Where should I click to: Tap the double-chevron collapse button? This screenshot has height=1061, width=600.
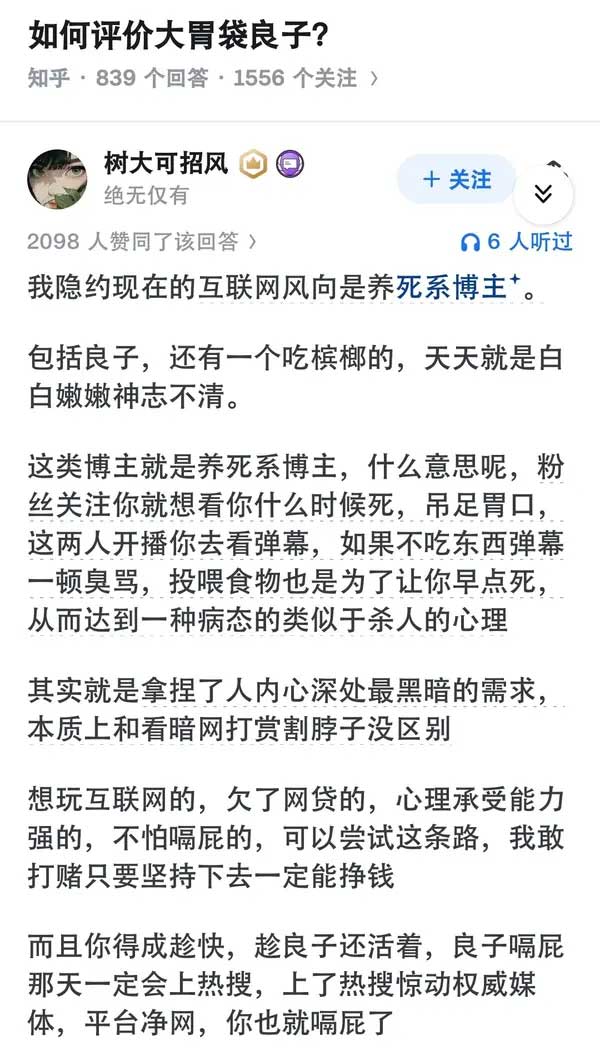coord(543,194)
